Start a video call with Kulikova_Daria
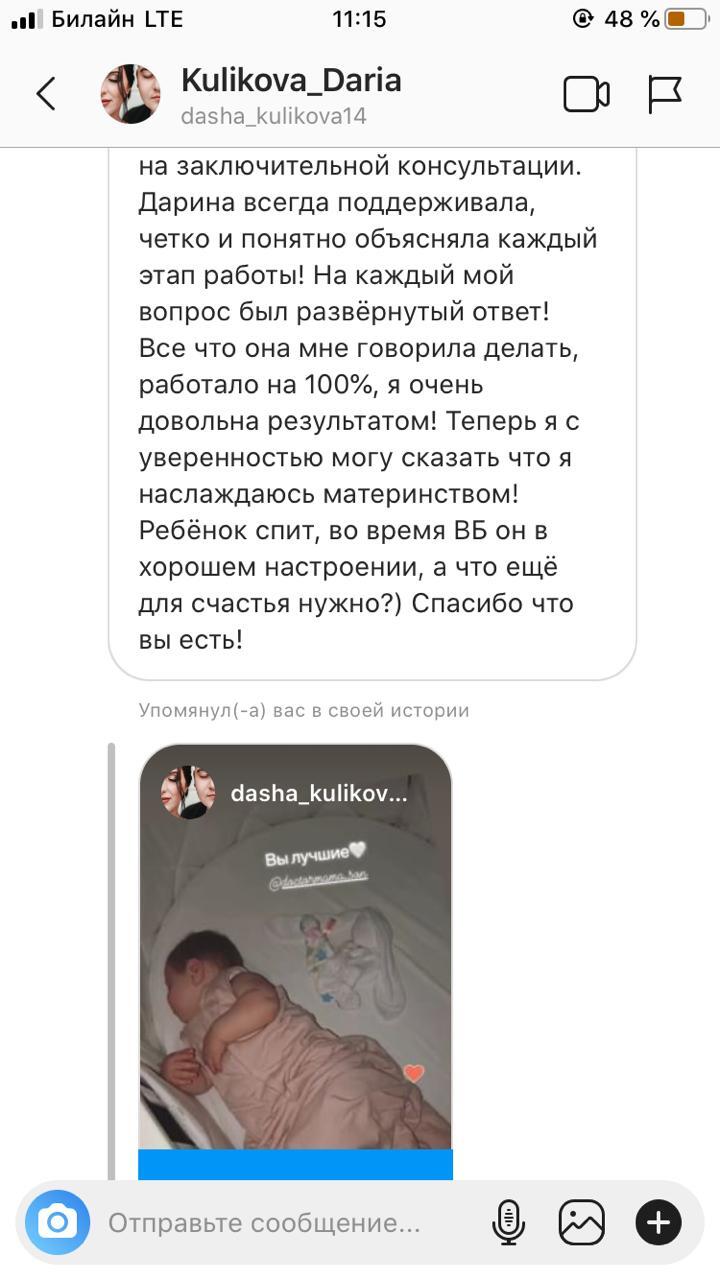This screenshot has width=720, height=1280. coord(586,94)
